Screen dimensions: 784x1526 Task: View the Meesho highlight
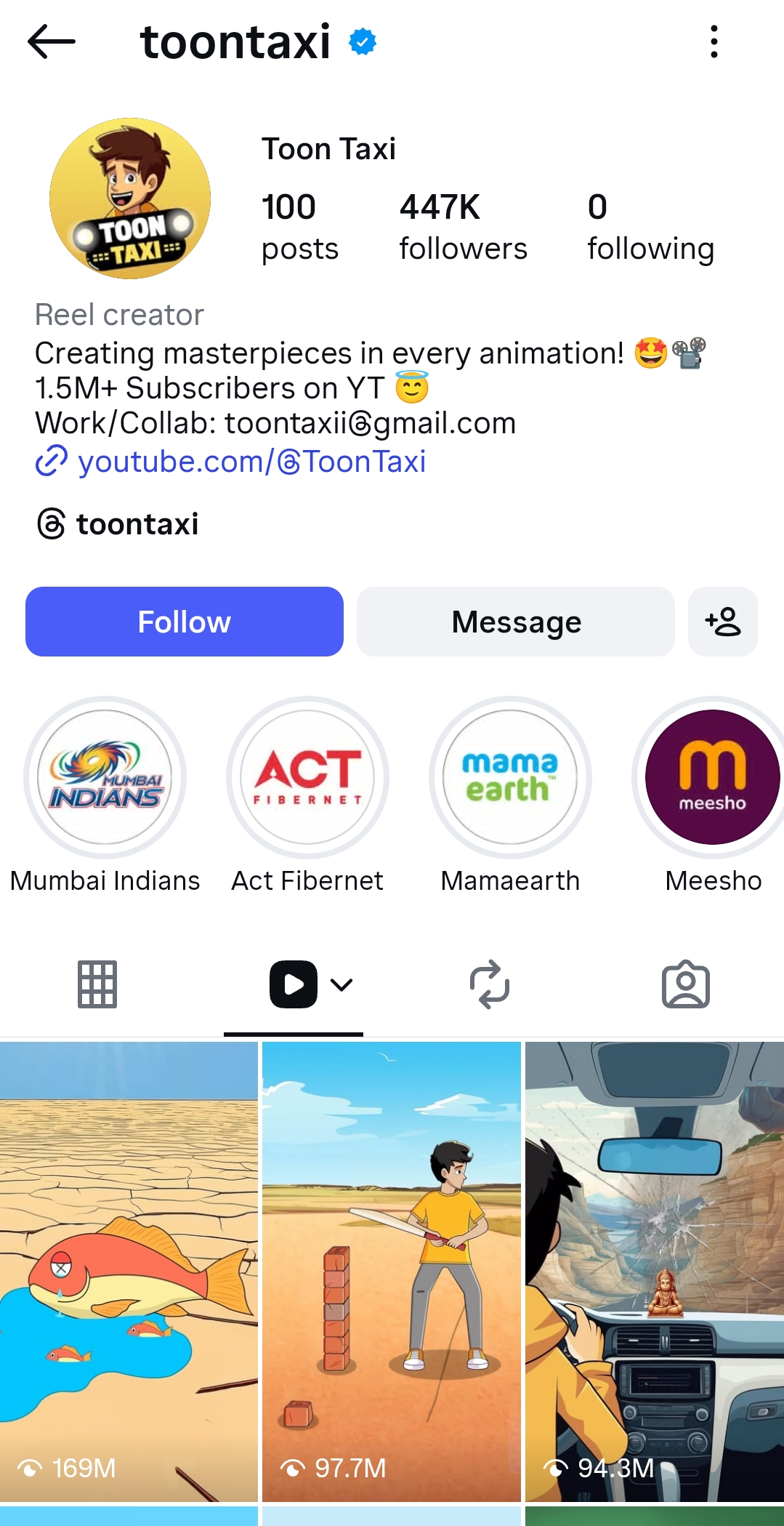(712, 777)
